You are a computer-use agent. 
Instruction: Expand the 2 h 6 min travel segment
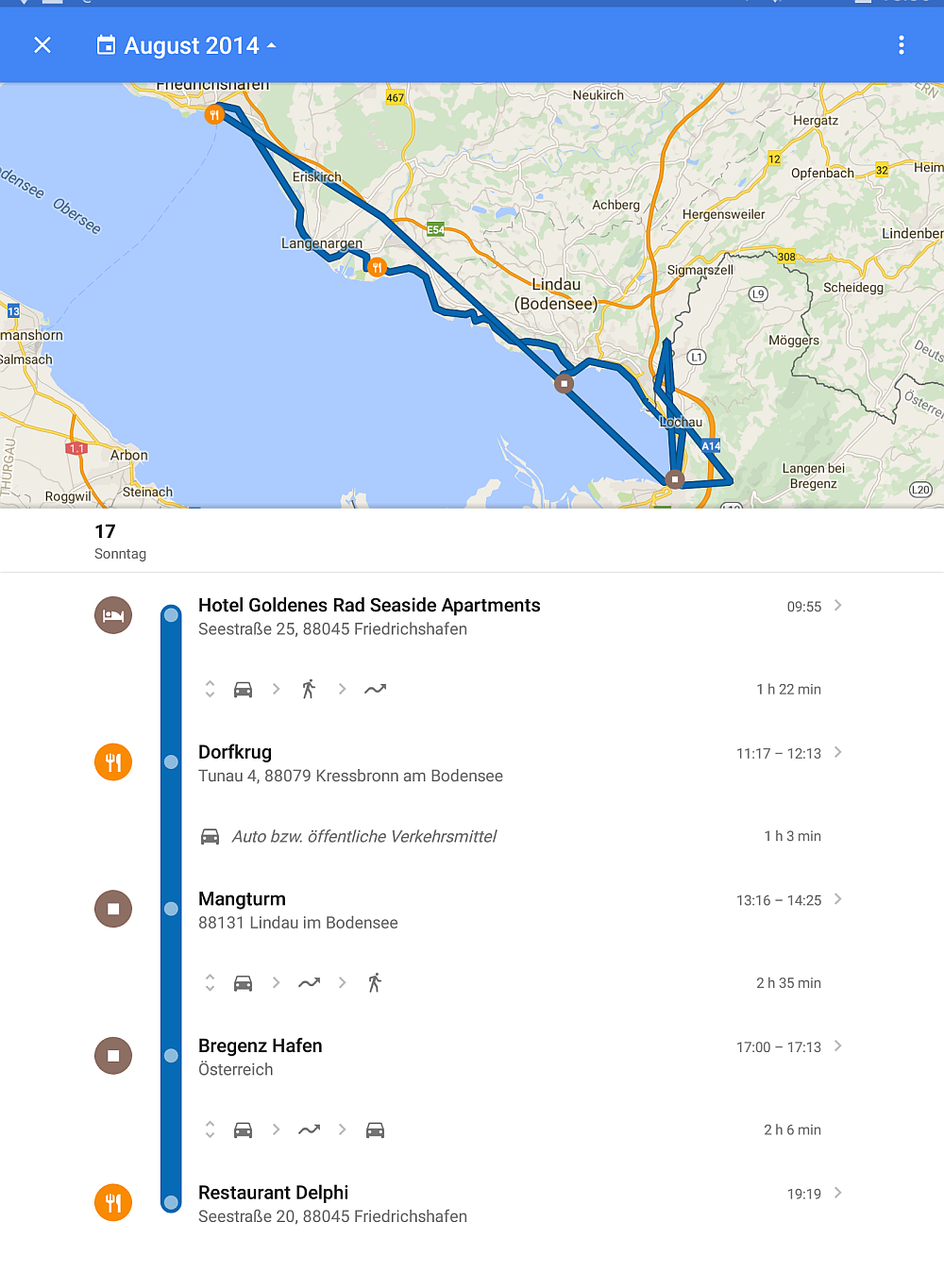point(210,1130)
